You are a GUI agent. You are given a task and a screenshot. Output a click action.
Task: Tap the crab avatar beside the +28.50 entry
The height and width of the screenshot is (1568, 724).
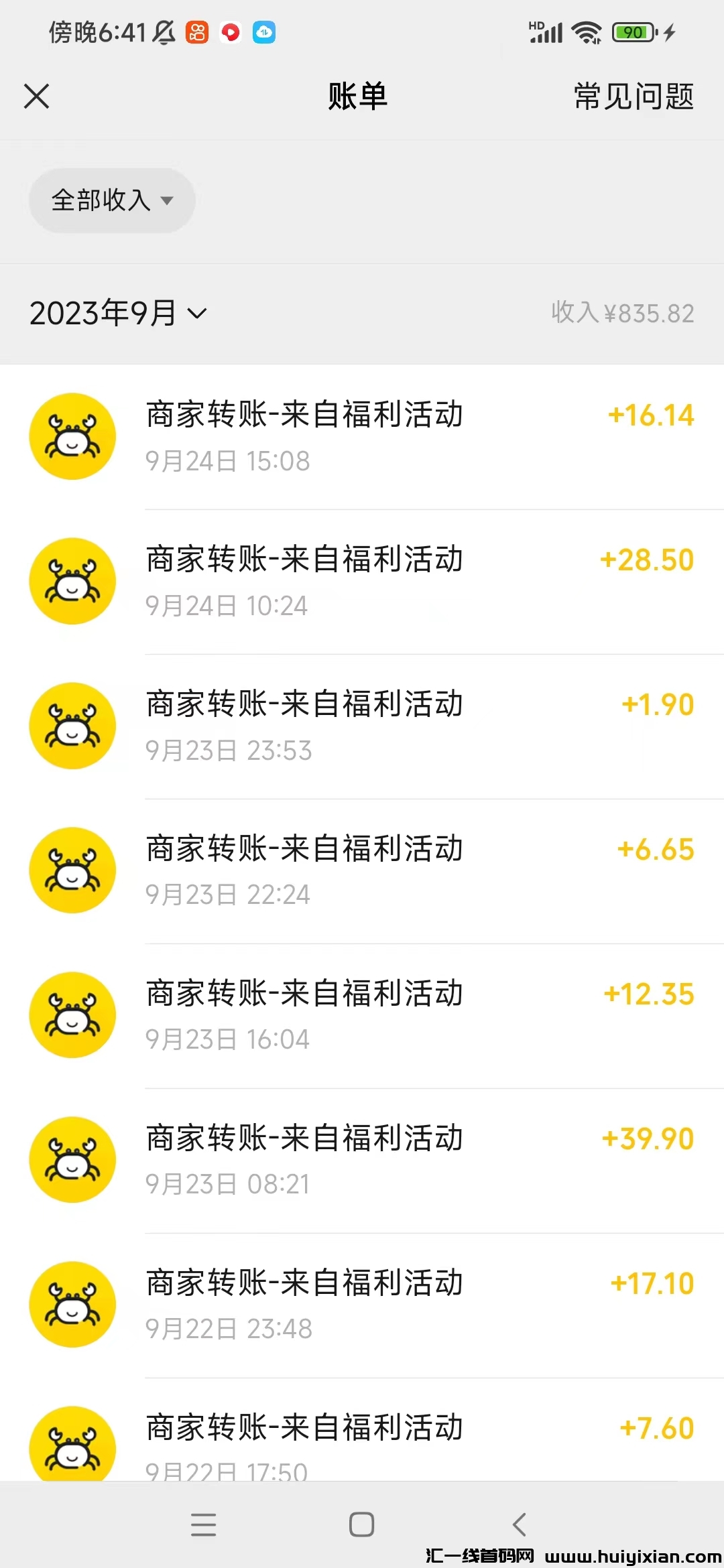[x=72, y=580]
